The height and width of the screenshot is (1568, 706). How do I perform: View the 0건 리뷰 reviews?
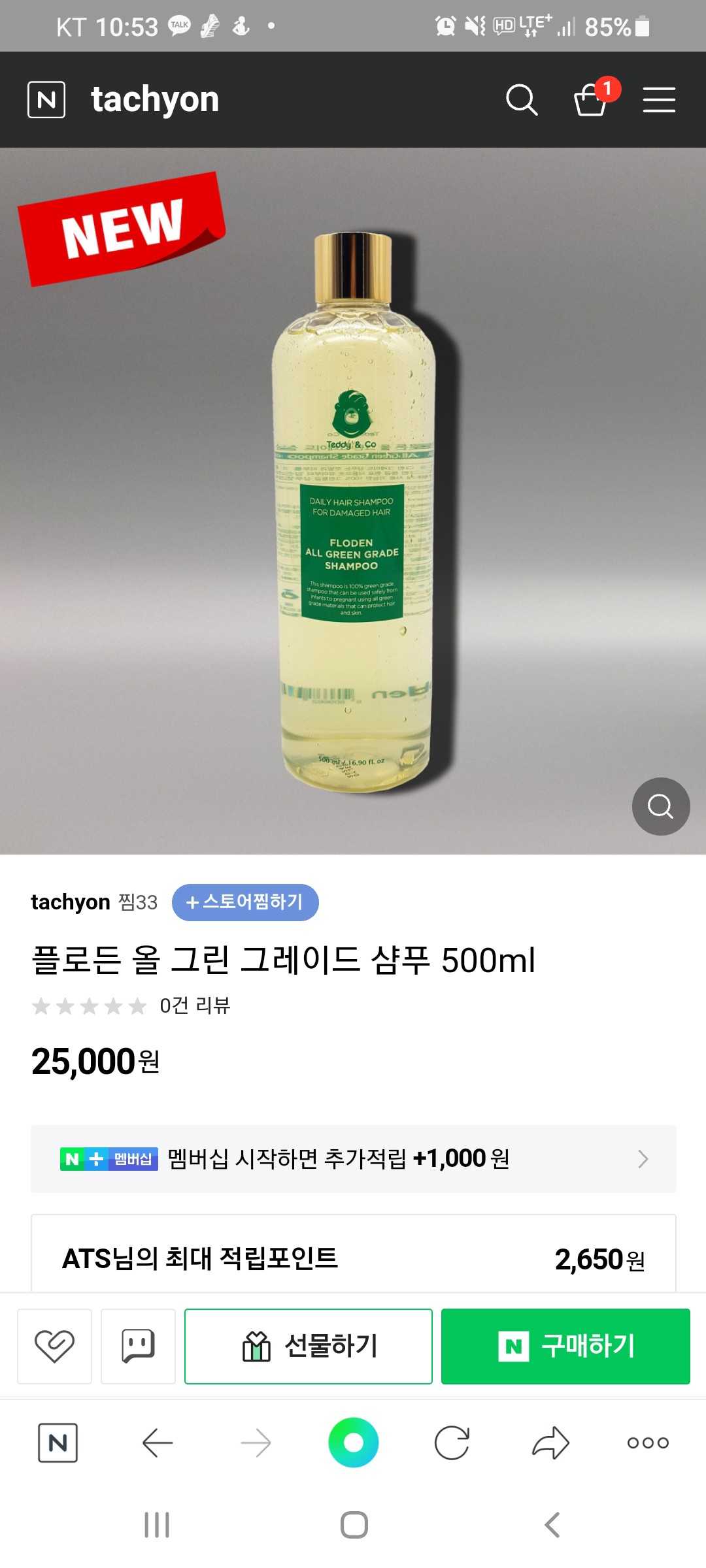click(x=195, y=1005)
